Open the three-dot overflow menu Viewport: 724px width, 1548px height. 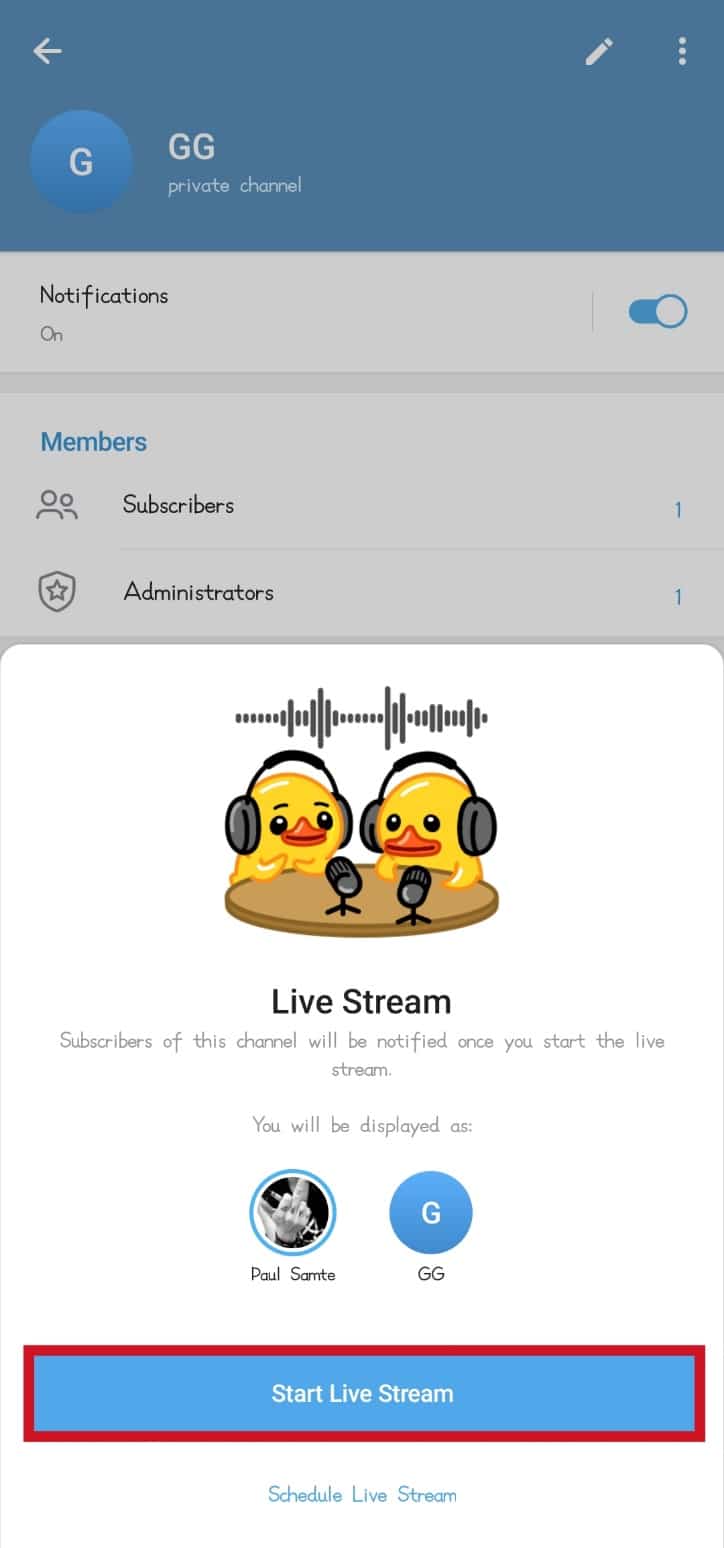(x=682, y=51)
